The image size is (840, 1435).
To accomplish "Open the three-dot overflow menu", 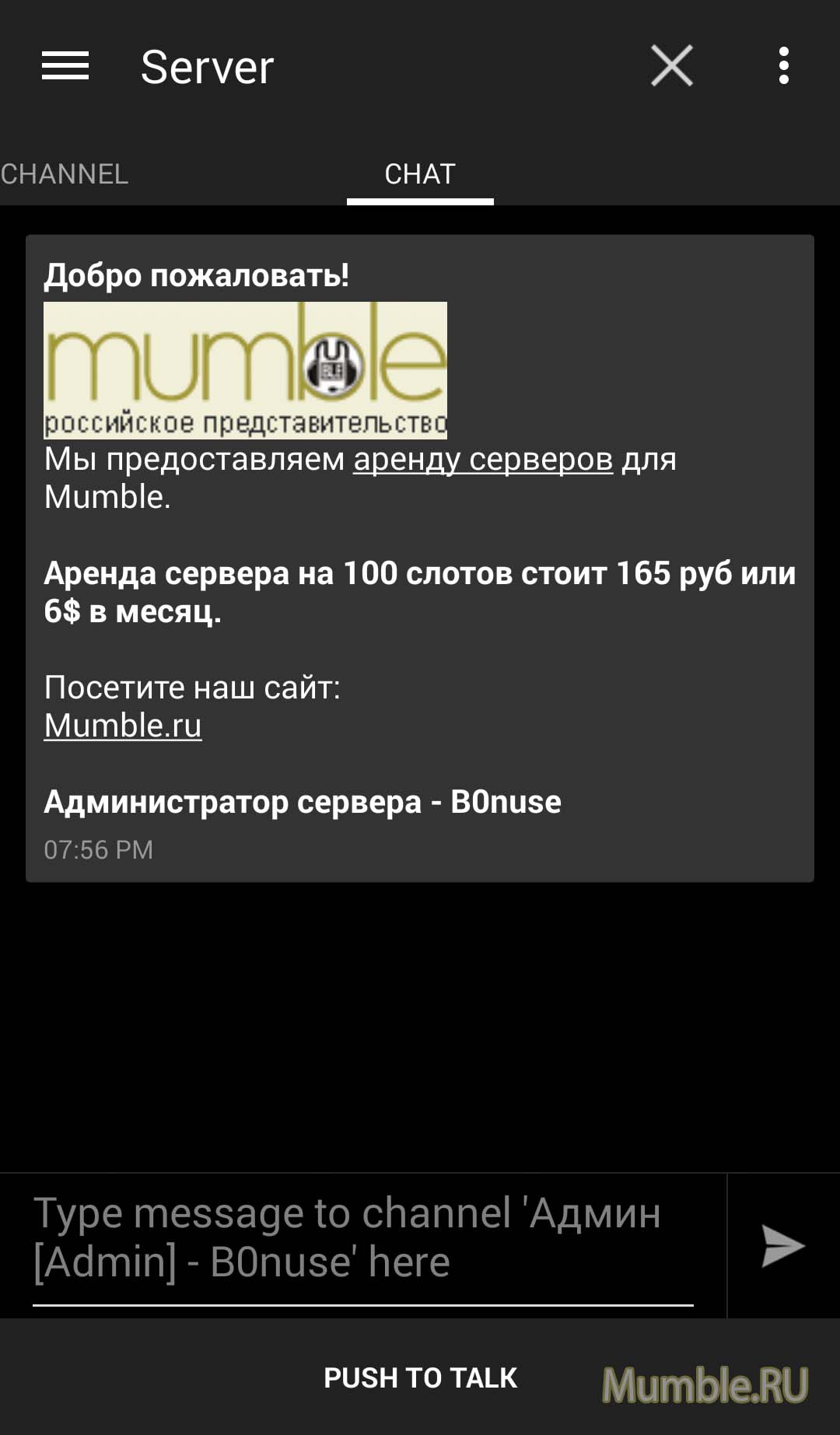I will [x=783, y=66].
